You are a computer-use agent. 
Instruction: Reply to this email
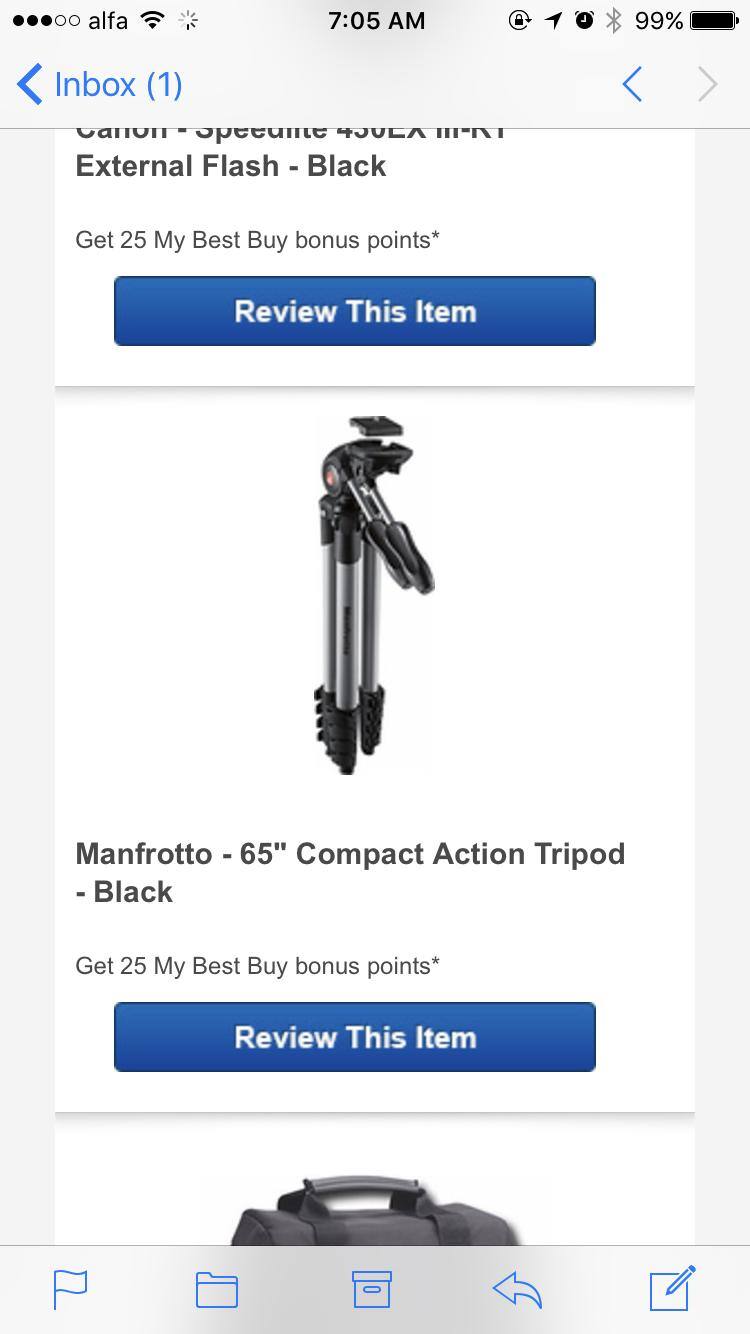coord(518,1289)
